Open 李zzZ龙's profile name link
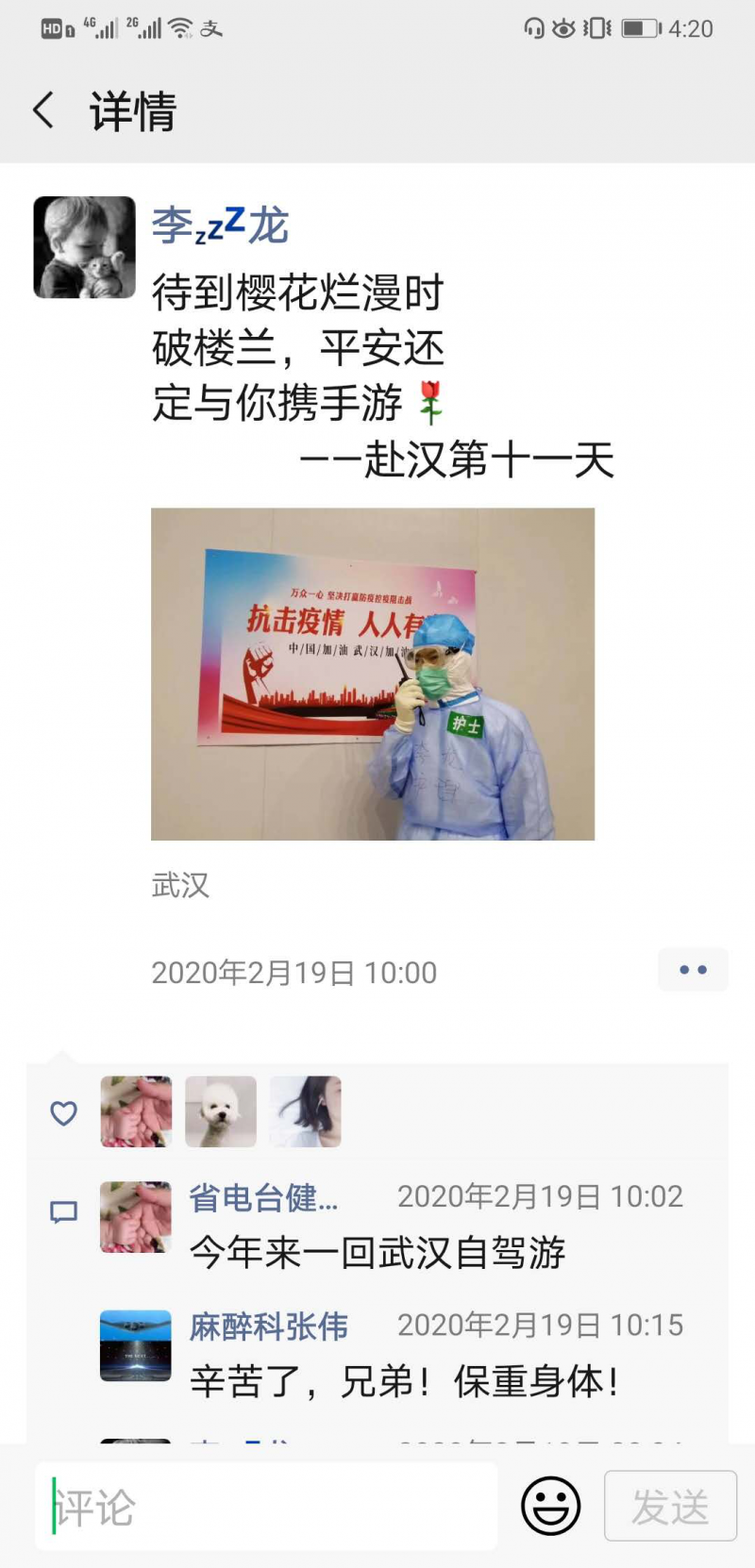 point(220,225)
